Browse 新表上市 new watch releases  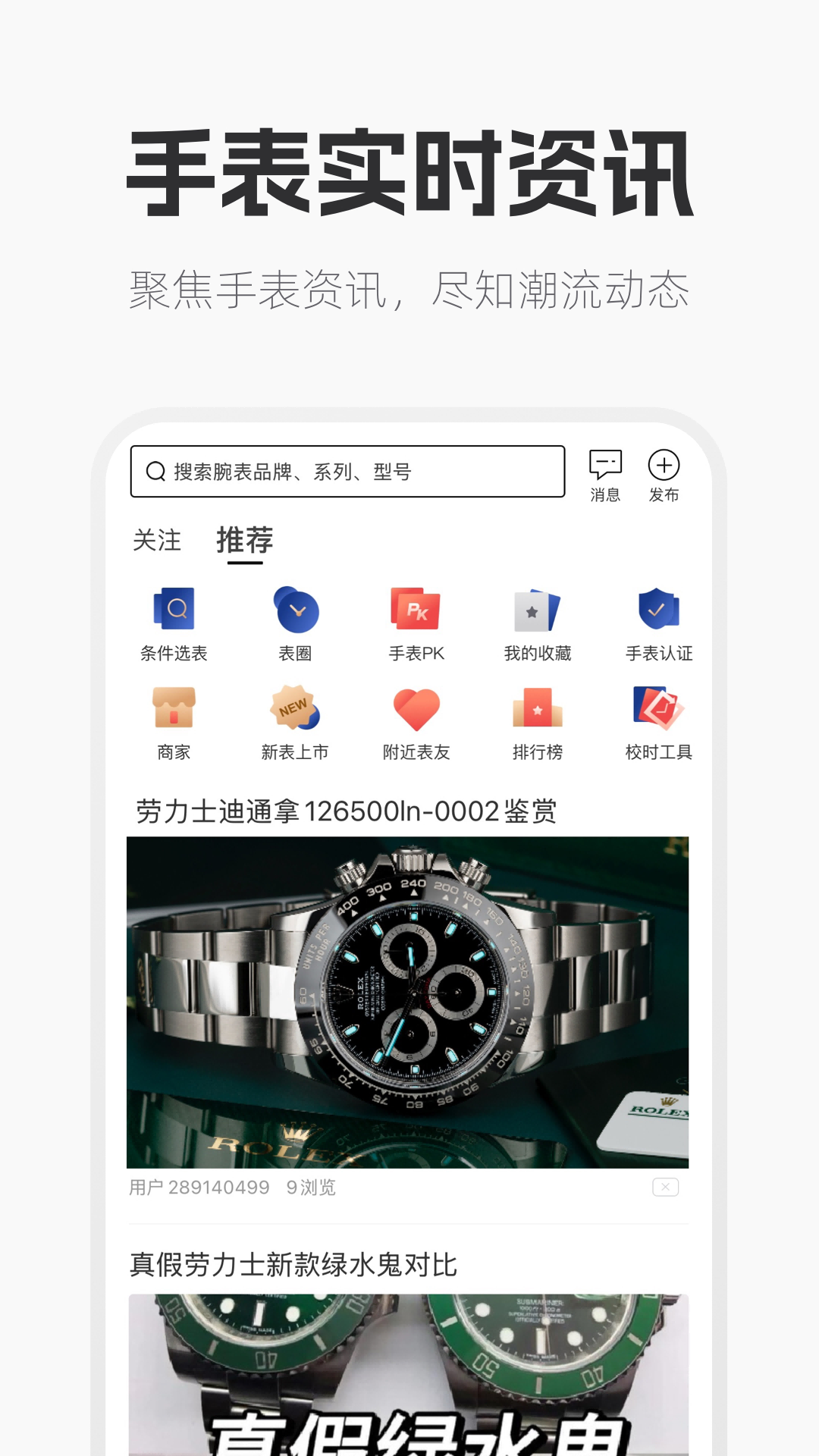coord(296,722)
